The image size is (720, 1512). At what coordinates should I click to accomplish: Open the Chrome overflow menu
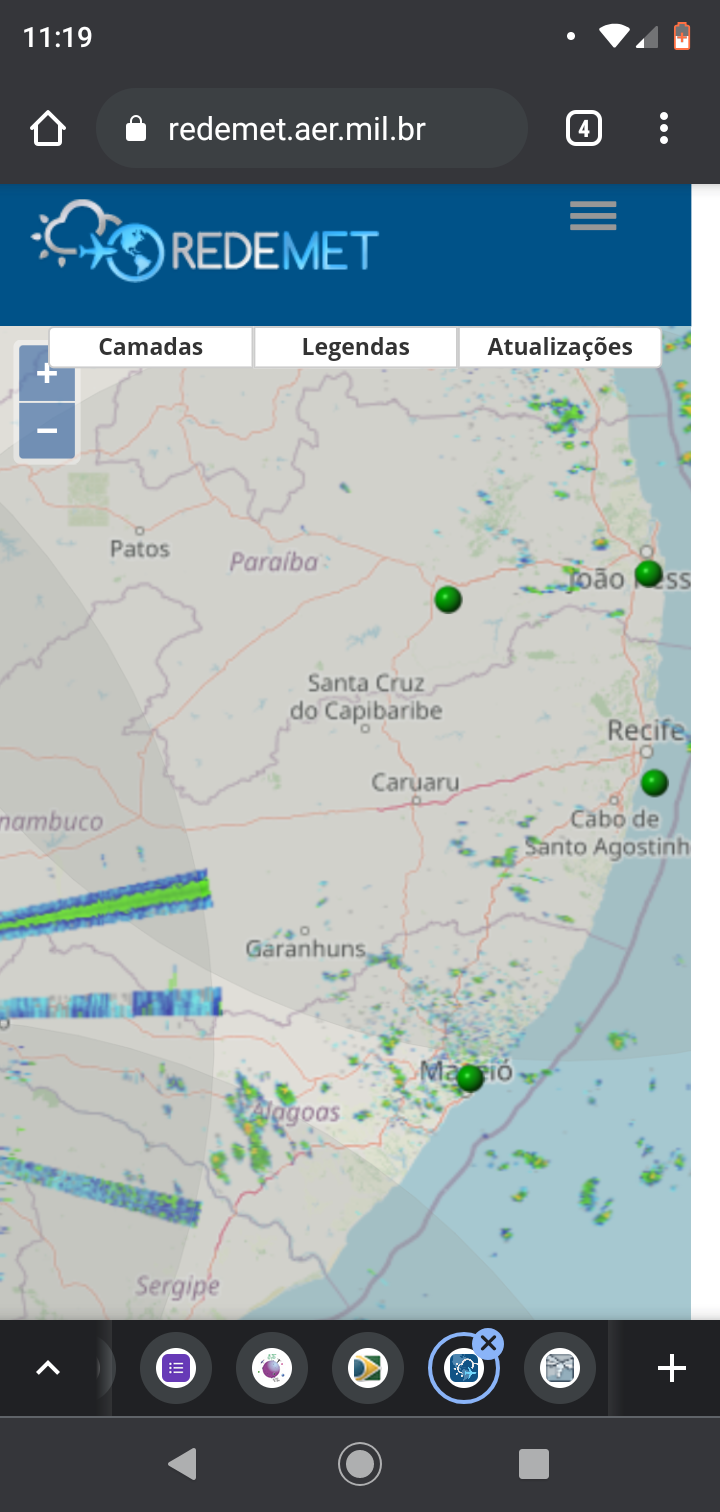[664, 129]
